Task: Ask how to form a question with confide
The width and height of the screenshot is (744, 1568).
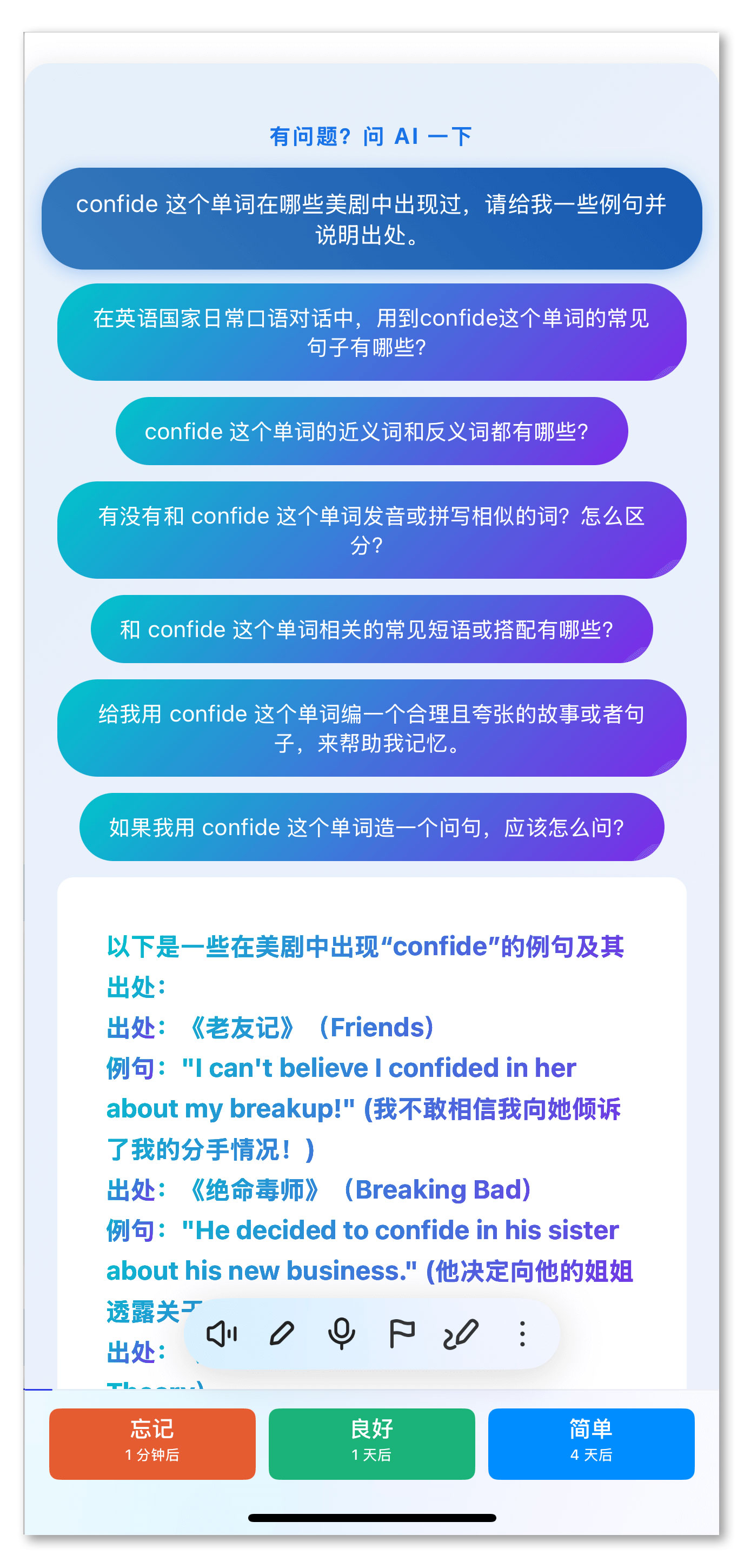Action: (x=371, y=826)
